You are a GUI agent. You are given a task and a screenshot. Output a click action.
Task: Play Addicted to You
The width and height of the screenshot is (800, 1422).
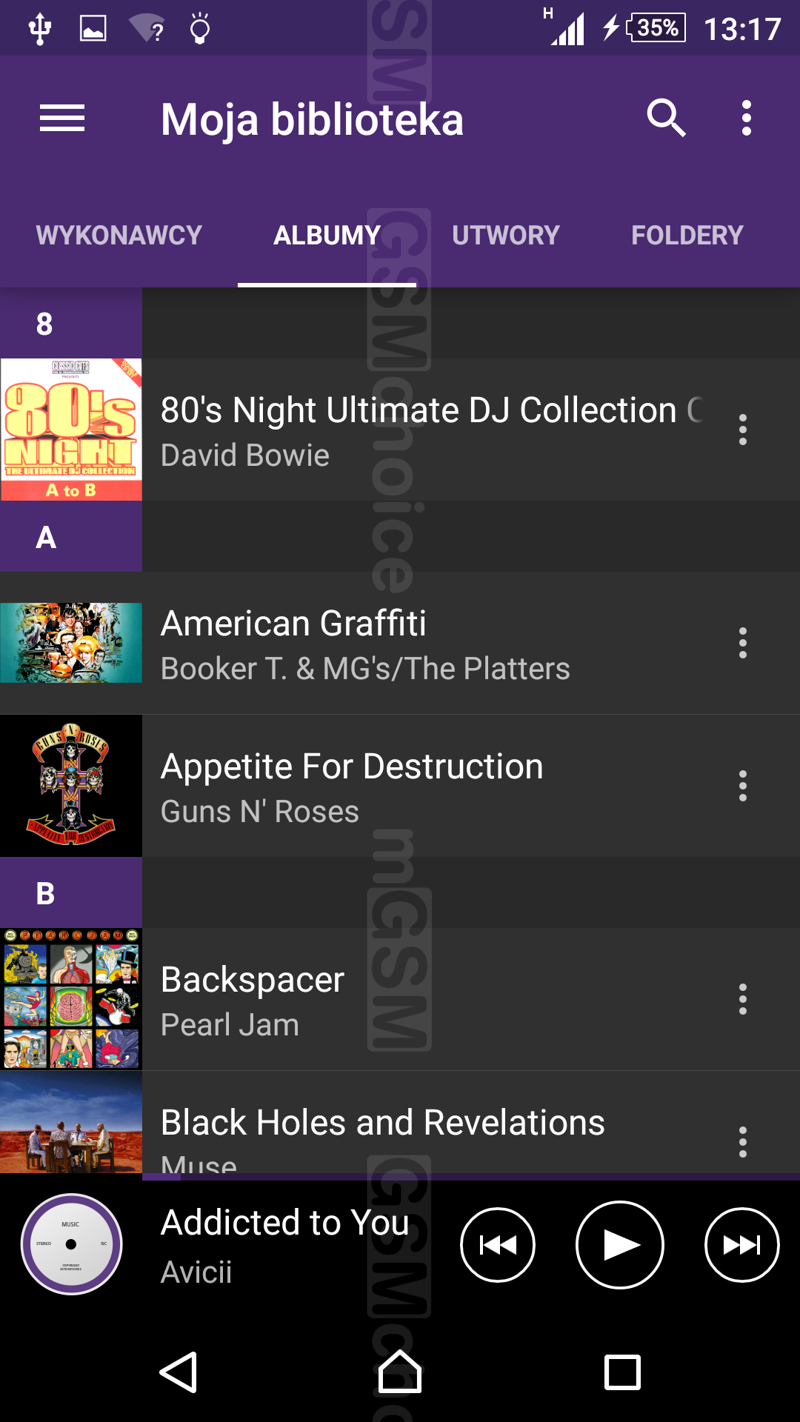pyautogui.click(x=620, y=1245)
